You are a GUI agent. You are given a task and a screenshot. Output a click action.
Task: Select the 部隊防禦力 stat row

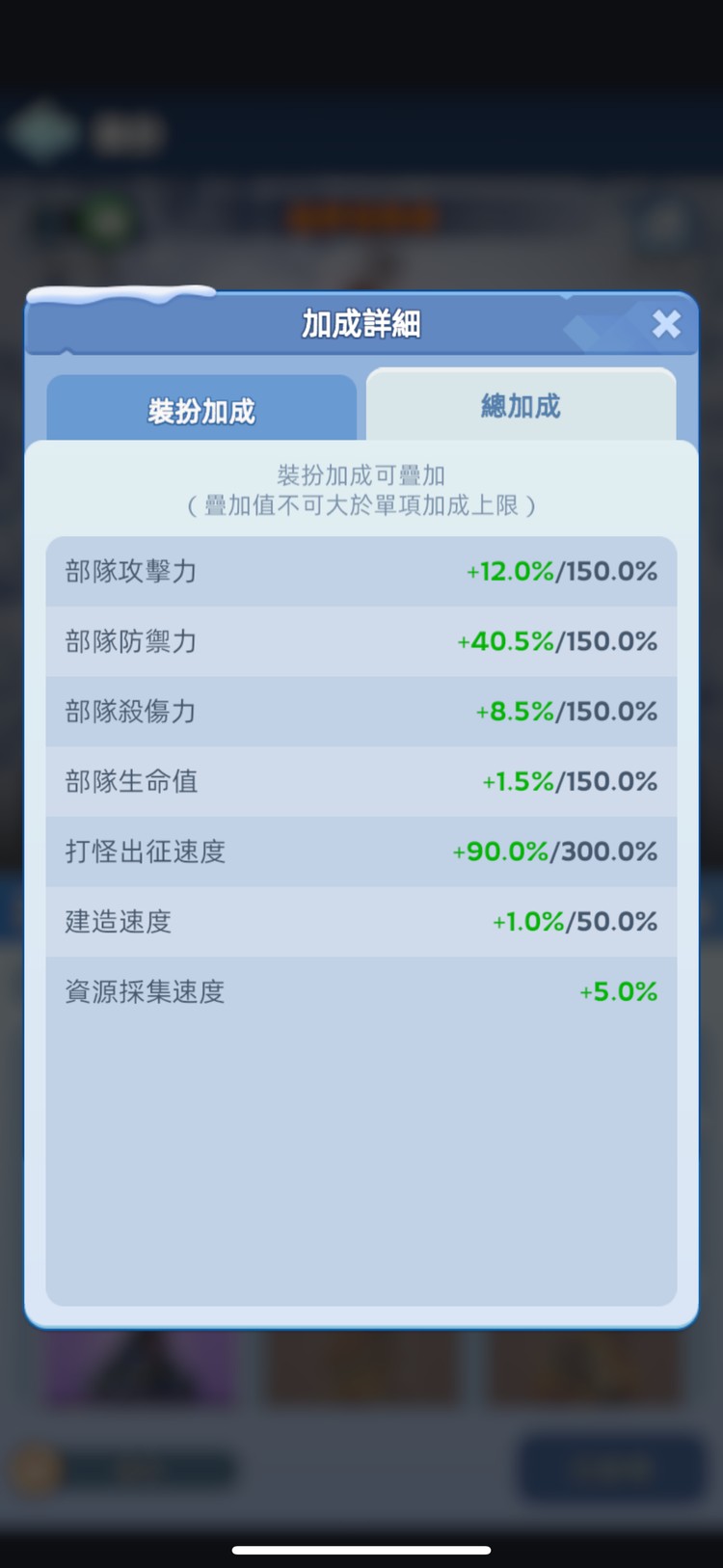click(x=361, y=641)
